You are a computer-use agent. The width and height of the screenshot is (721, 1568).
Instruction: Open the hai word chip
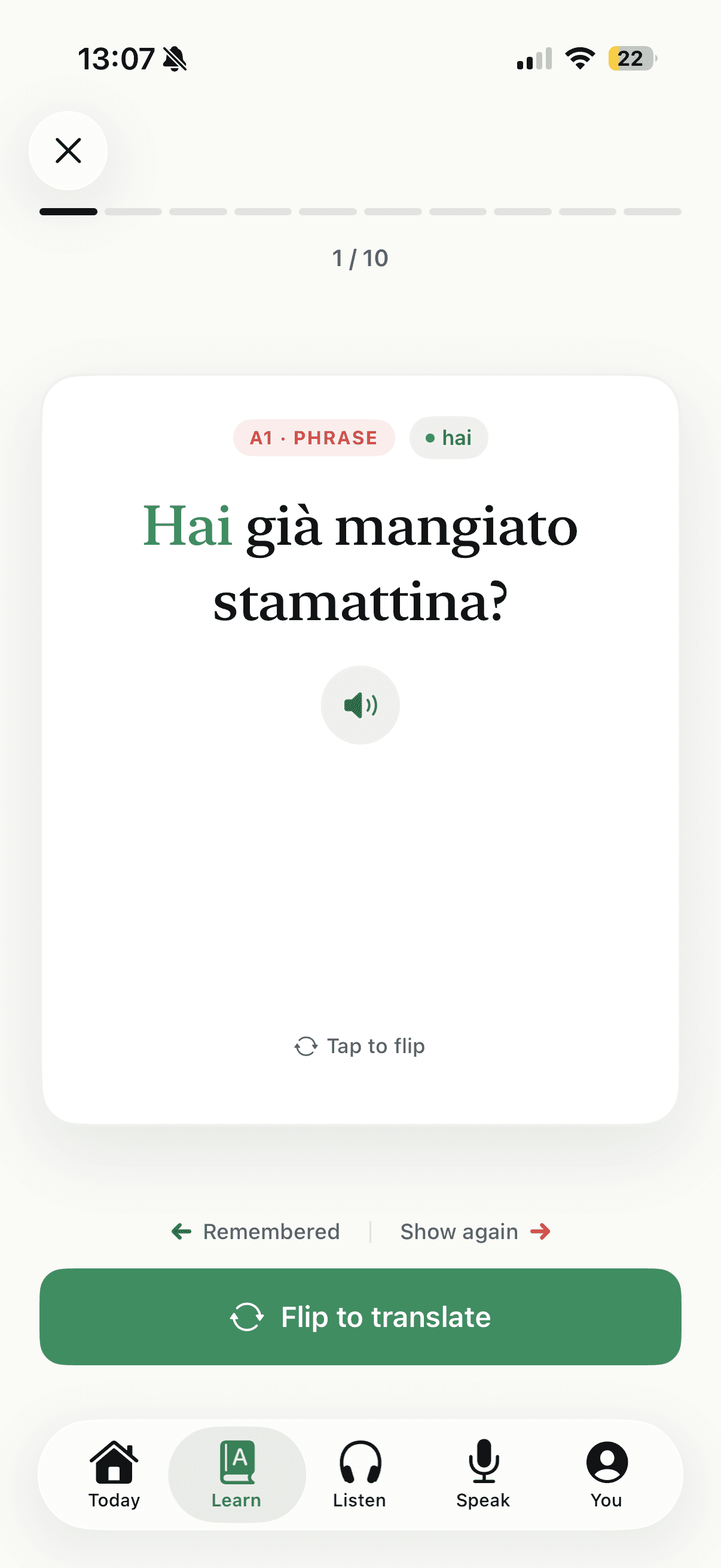coord(448,438)
